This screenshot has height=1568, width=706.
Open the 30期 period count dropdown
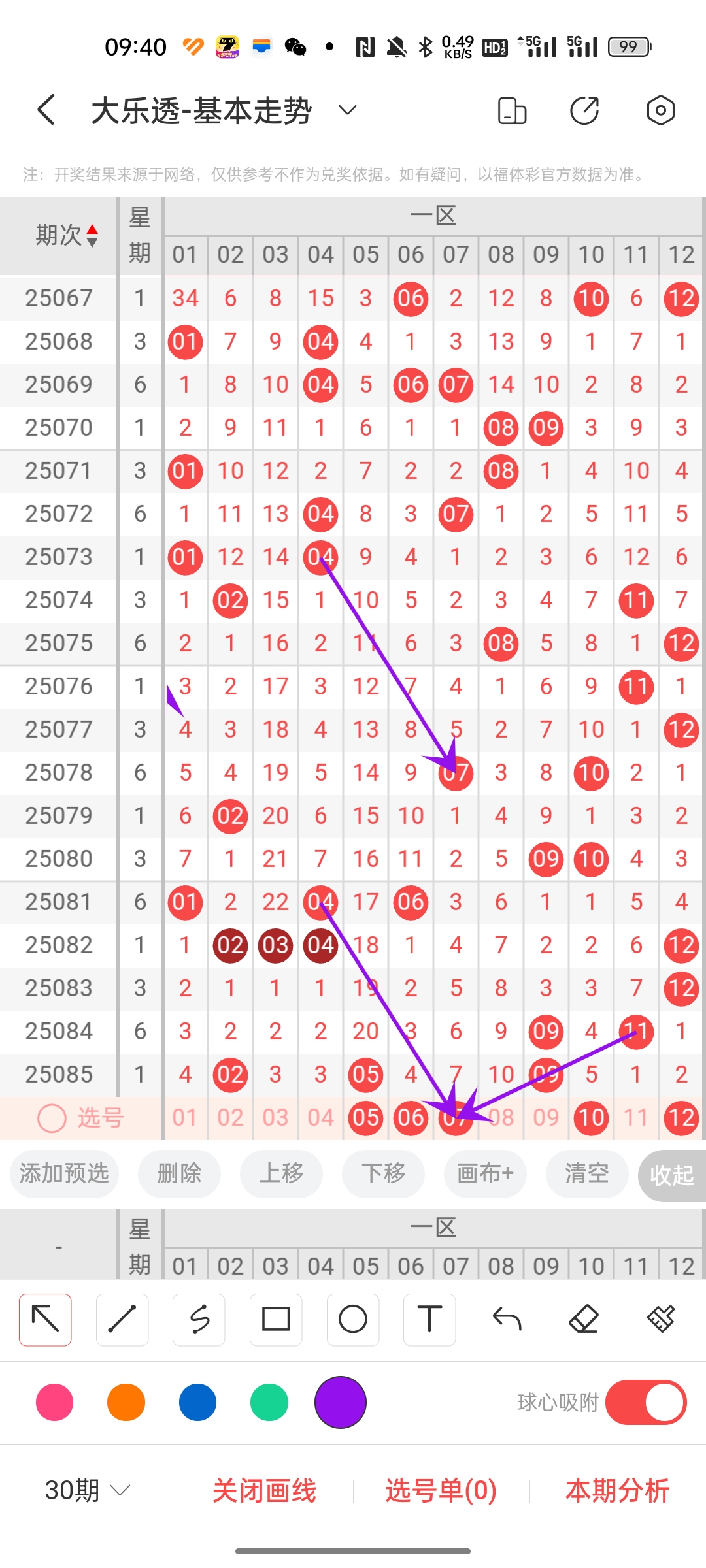point(85,1492)
